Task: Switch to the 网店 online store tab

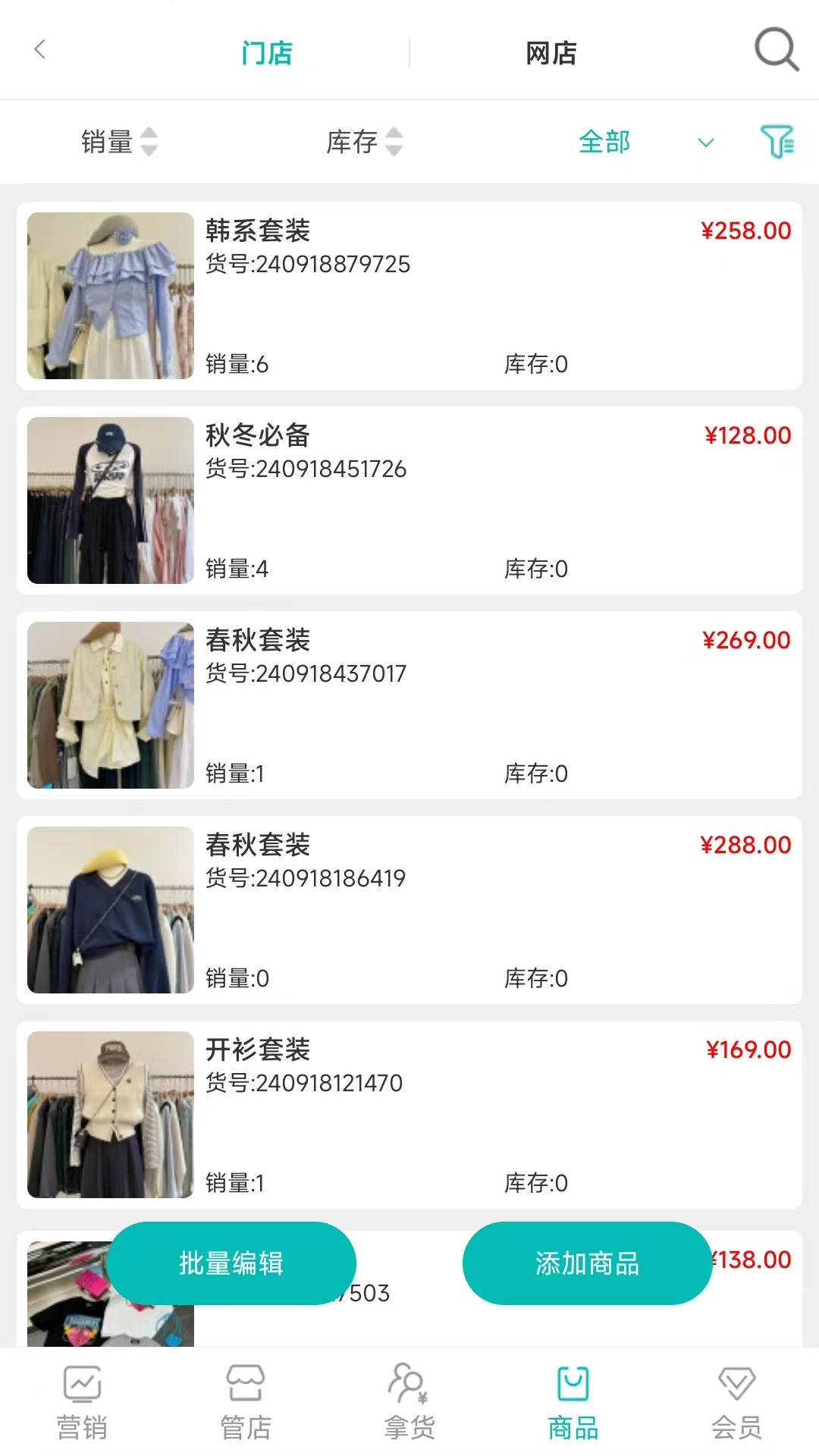Action: point(551,53)
